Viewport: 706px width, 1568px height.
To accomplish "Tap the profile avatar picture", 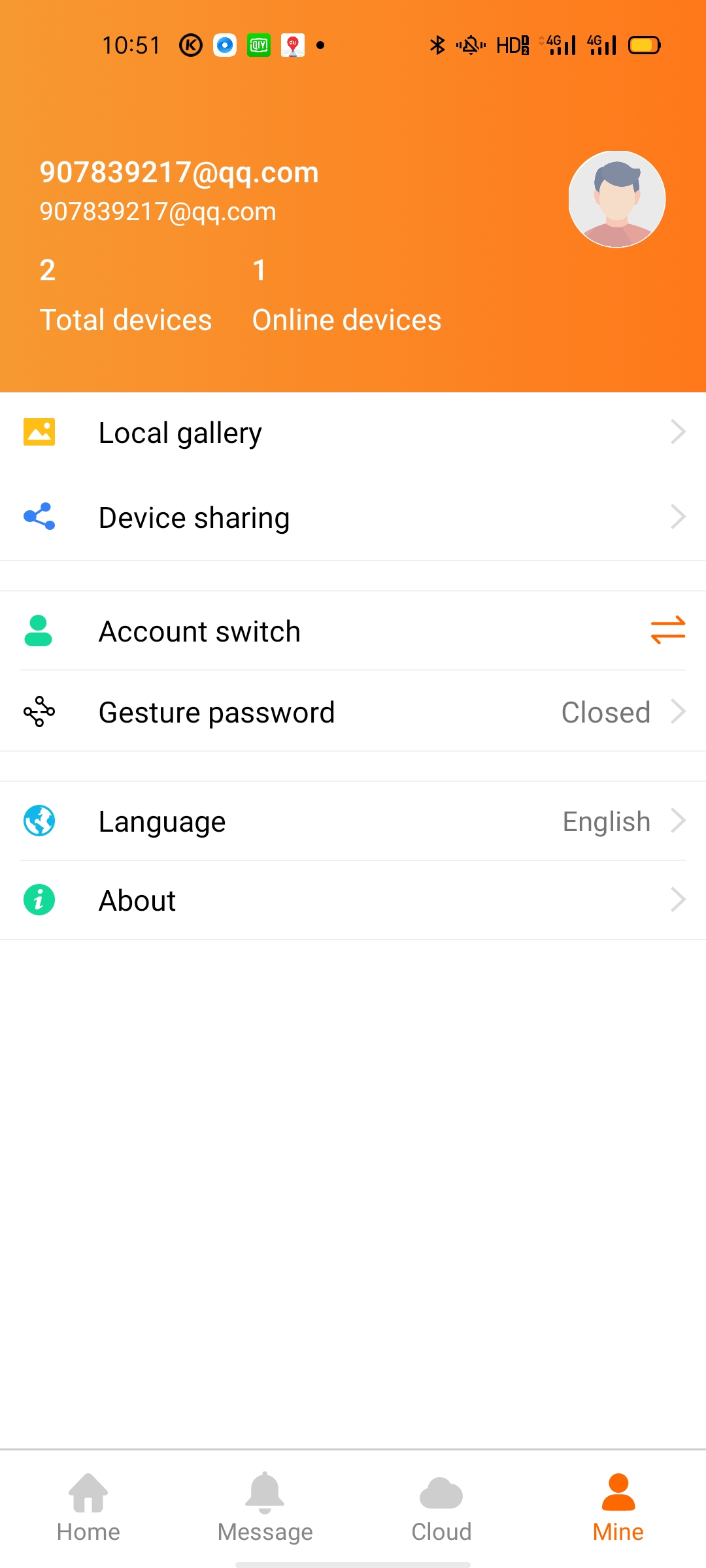I will coord(616,199).
